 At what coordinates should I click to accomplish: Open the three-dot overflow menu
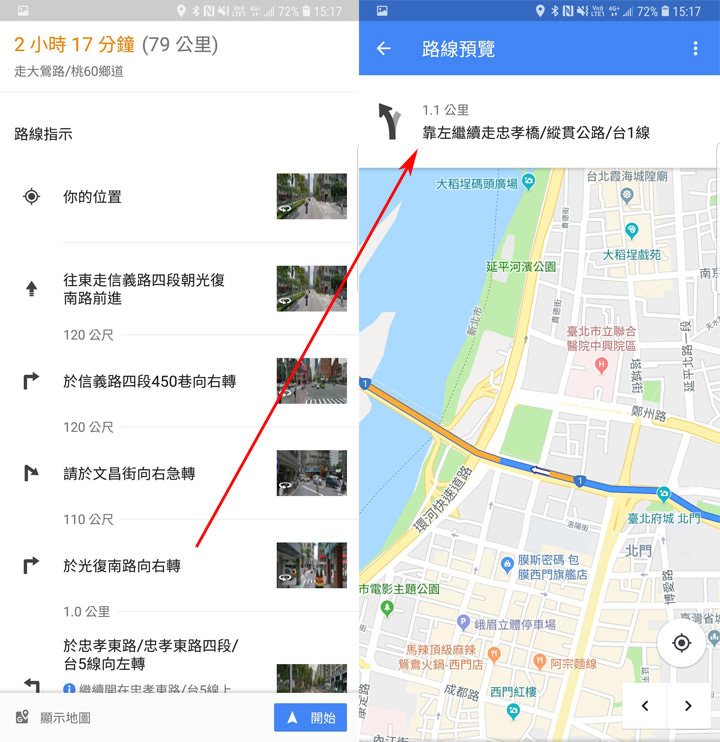696,48
